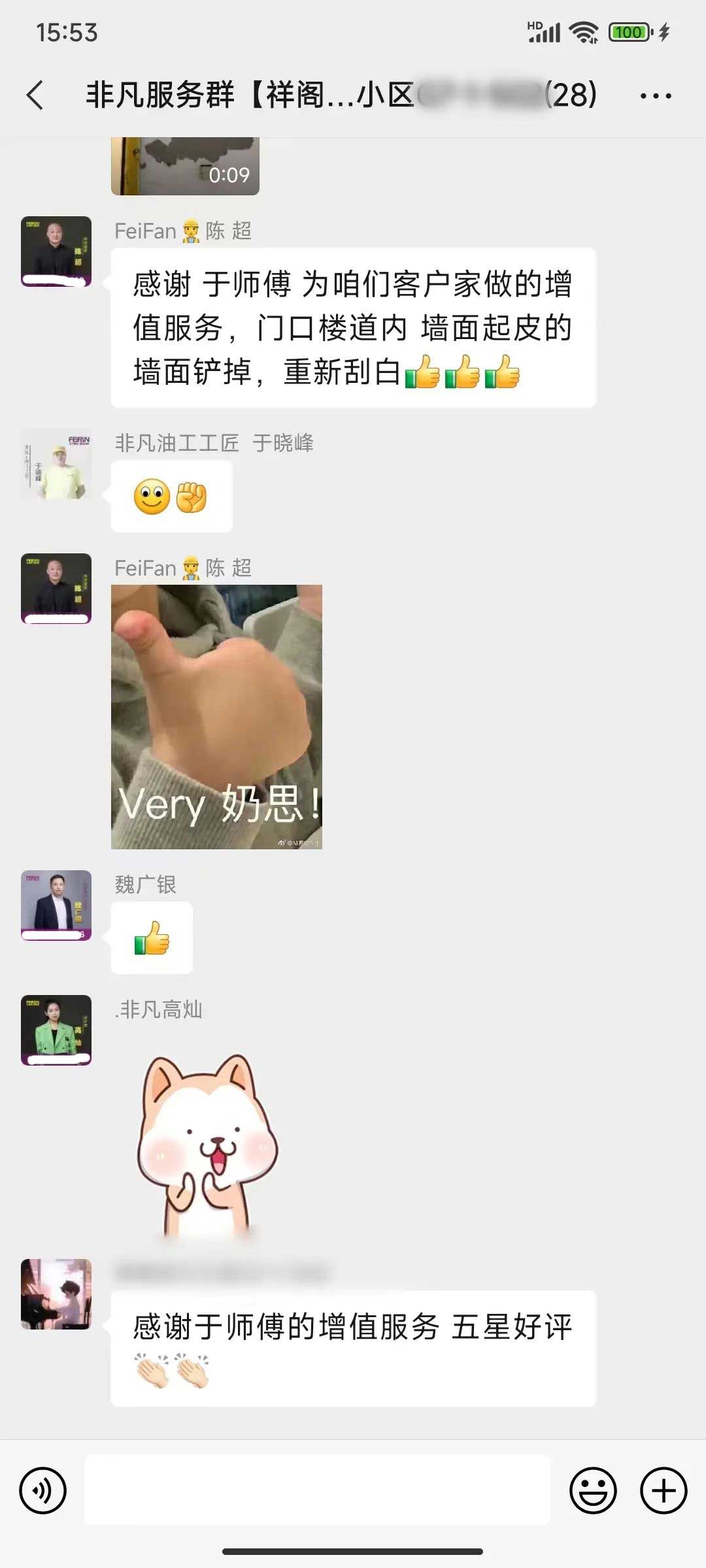Focus the message text field
The height and width of the screenshot is (1568, 706).
(x=318, y=1490)
